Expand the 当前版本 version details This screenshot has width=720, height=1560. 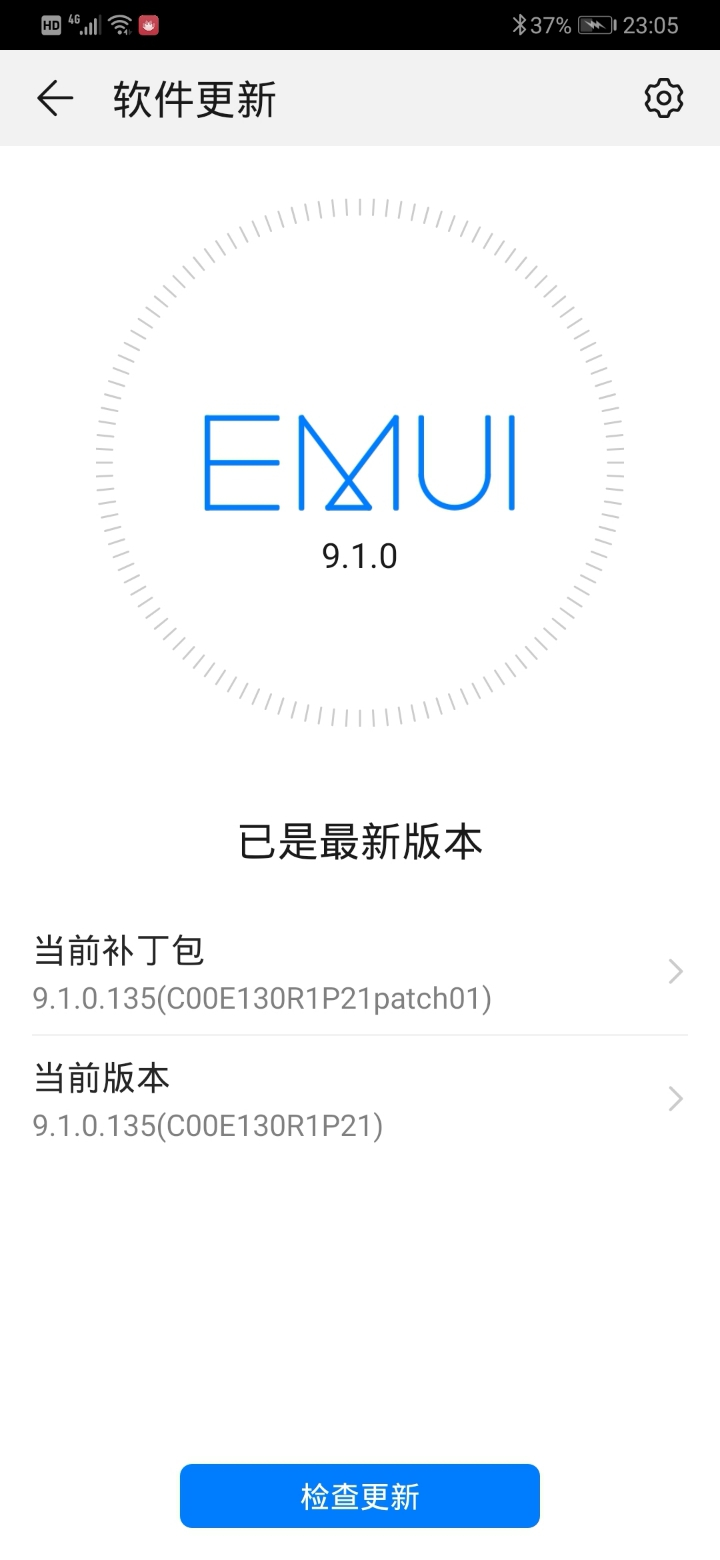[x=360, y=1098]
